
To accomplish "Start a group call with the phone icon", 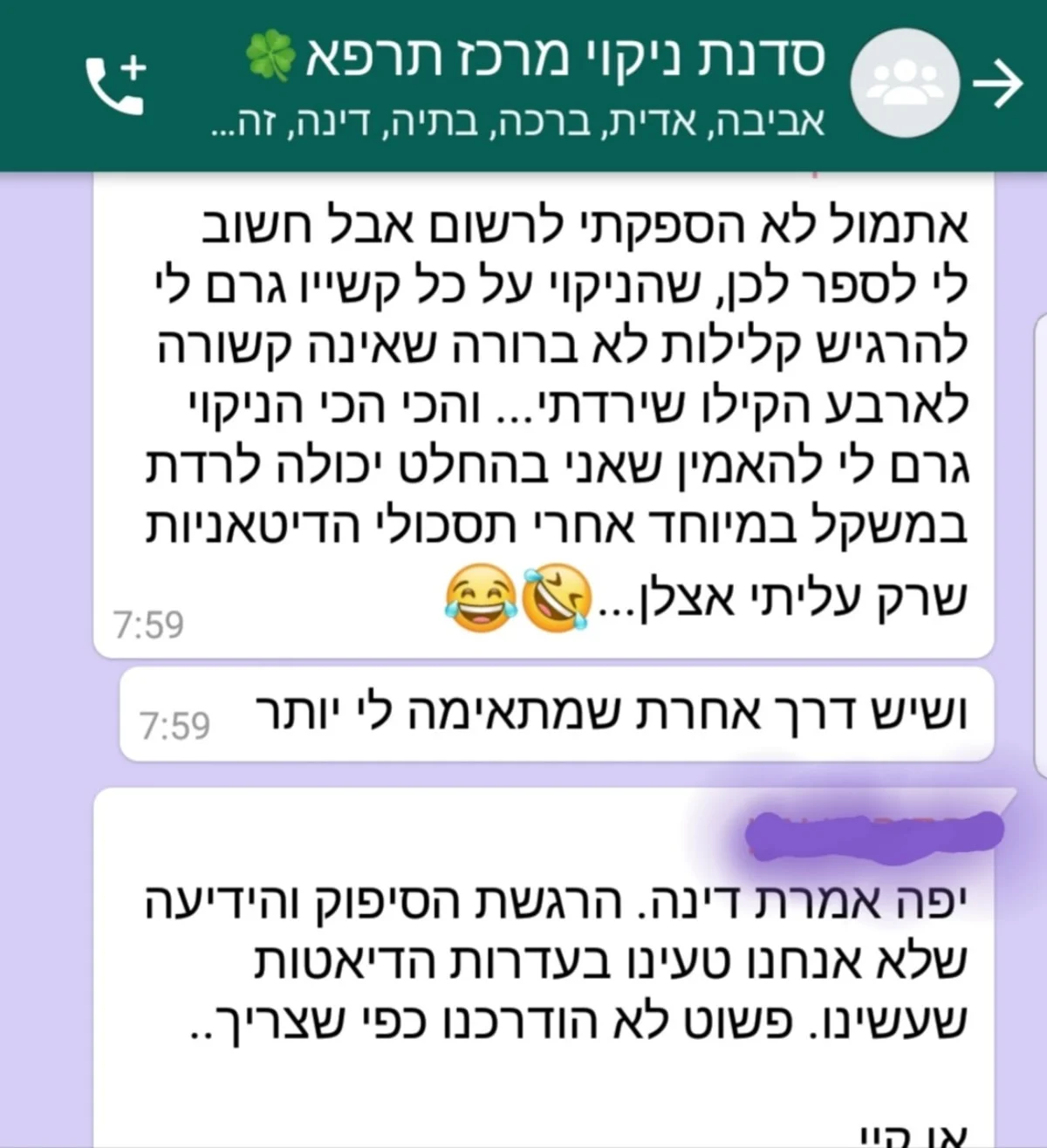I will click(115, 84).
